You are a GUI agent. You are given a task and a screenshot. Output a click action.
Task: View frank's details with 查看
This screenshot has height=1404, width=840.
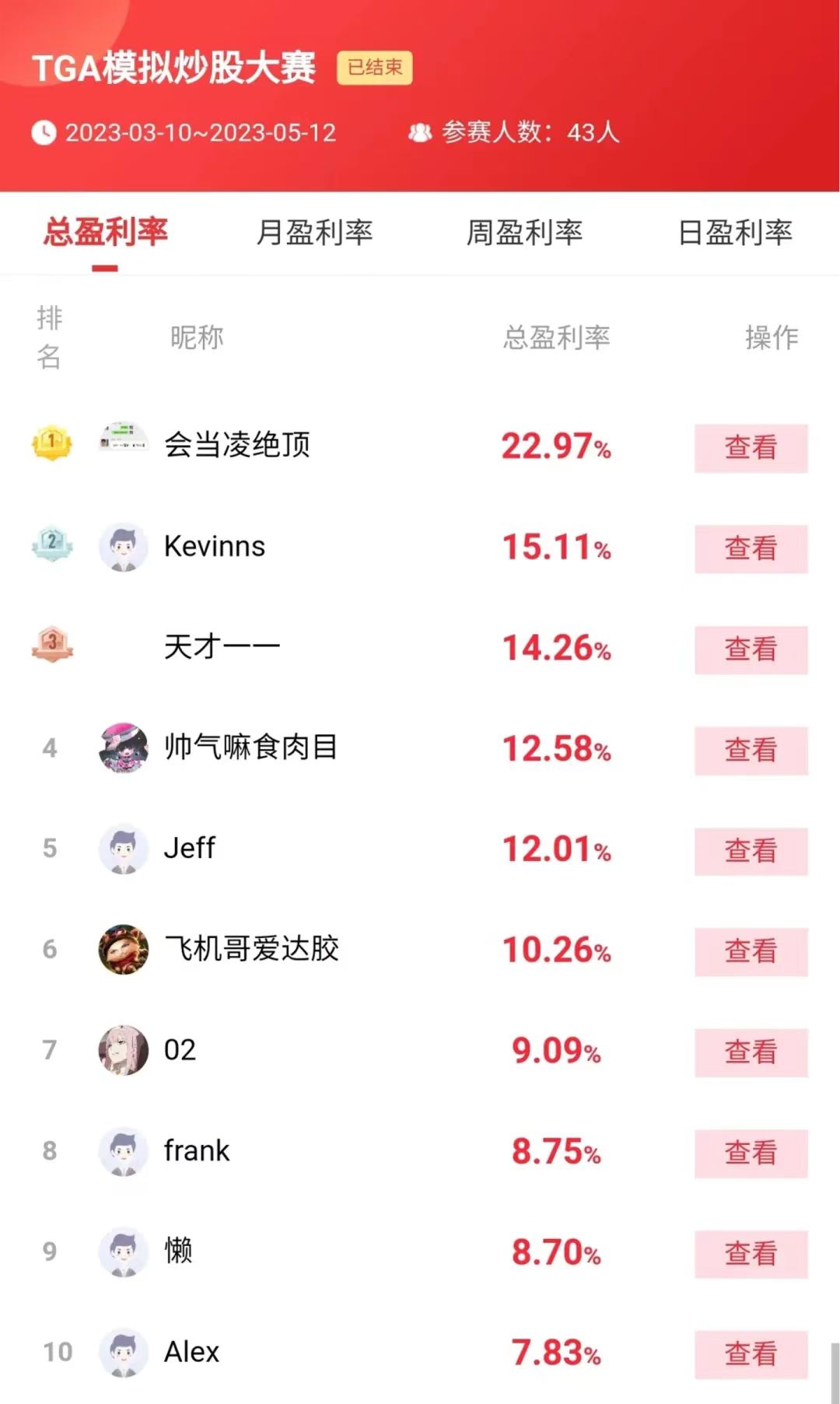point(751,1153)
